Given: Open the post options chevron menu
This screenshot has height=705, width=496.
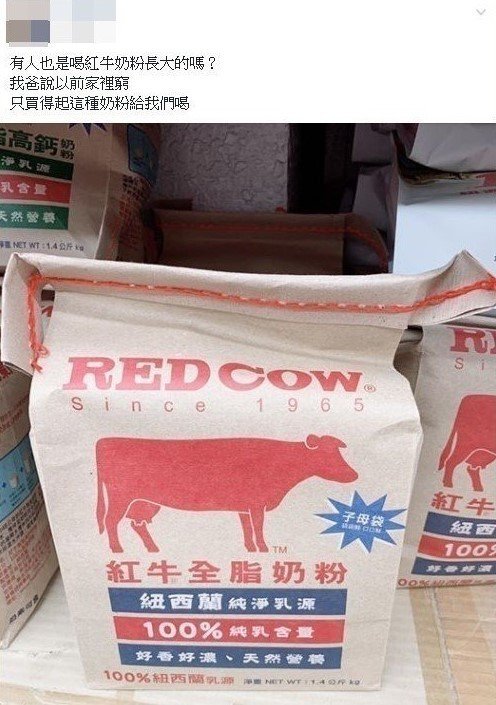Looking at the screenshot, I should click(481, 12).
